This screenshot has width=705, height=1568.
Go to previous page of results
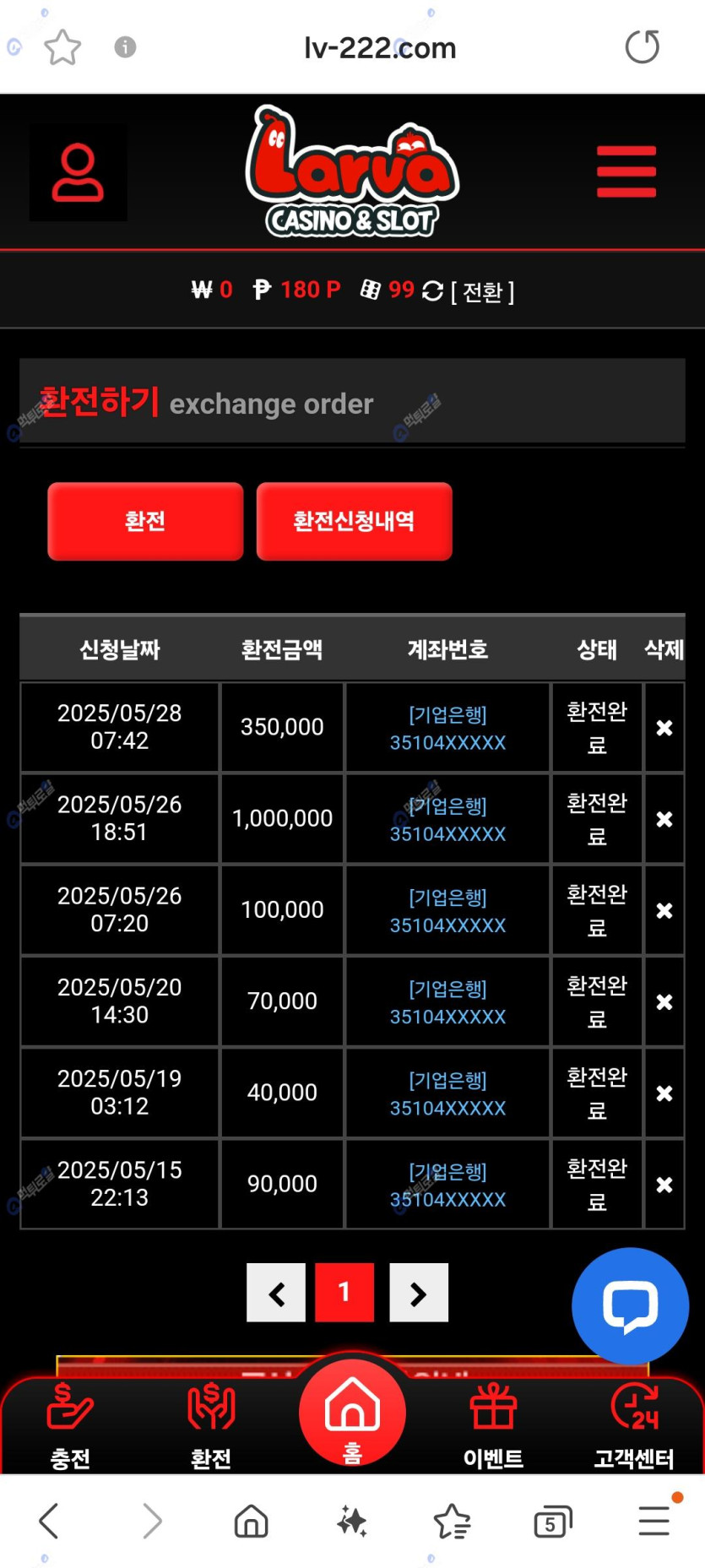pos(276,1293)
